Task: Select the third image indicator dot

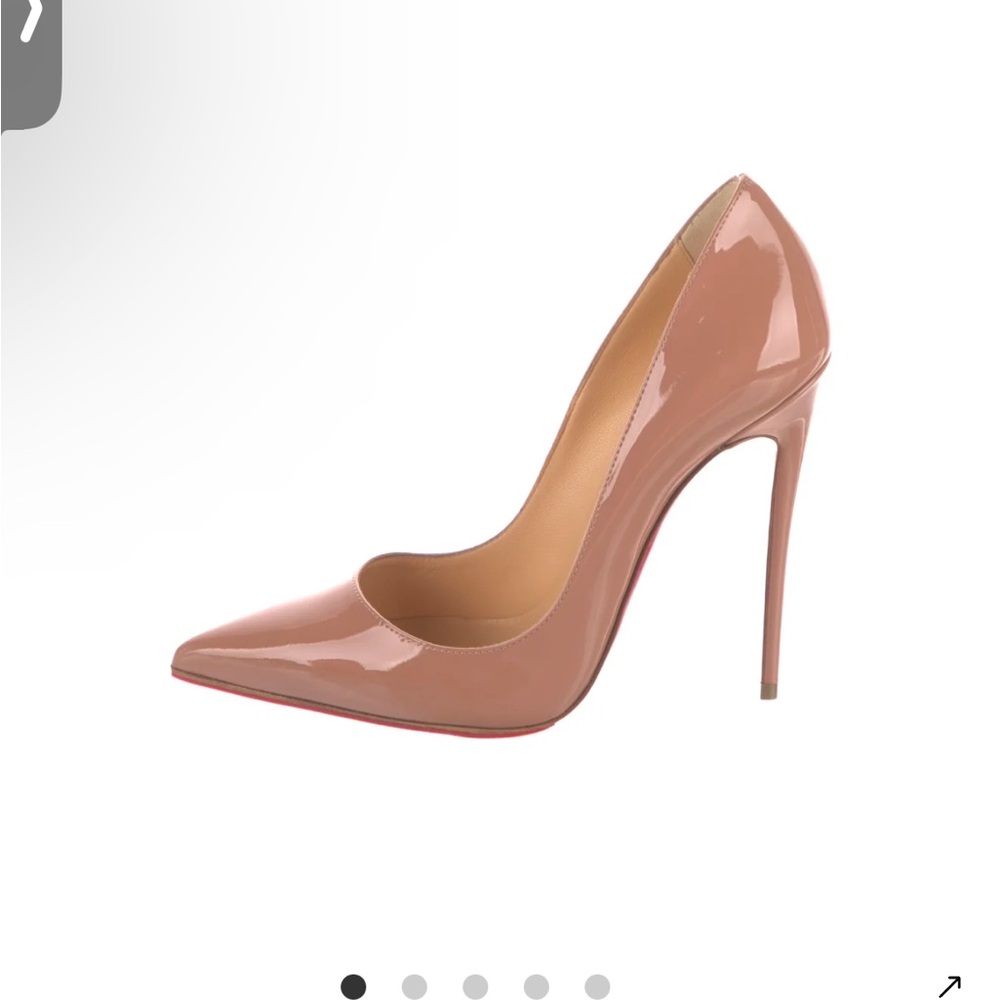Action: point(475,987)
